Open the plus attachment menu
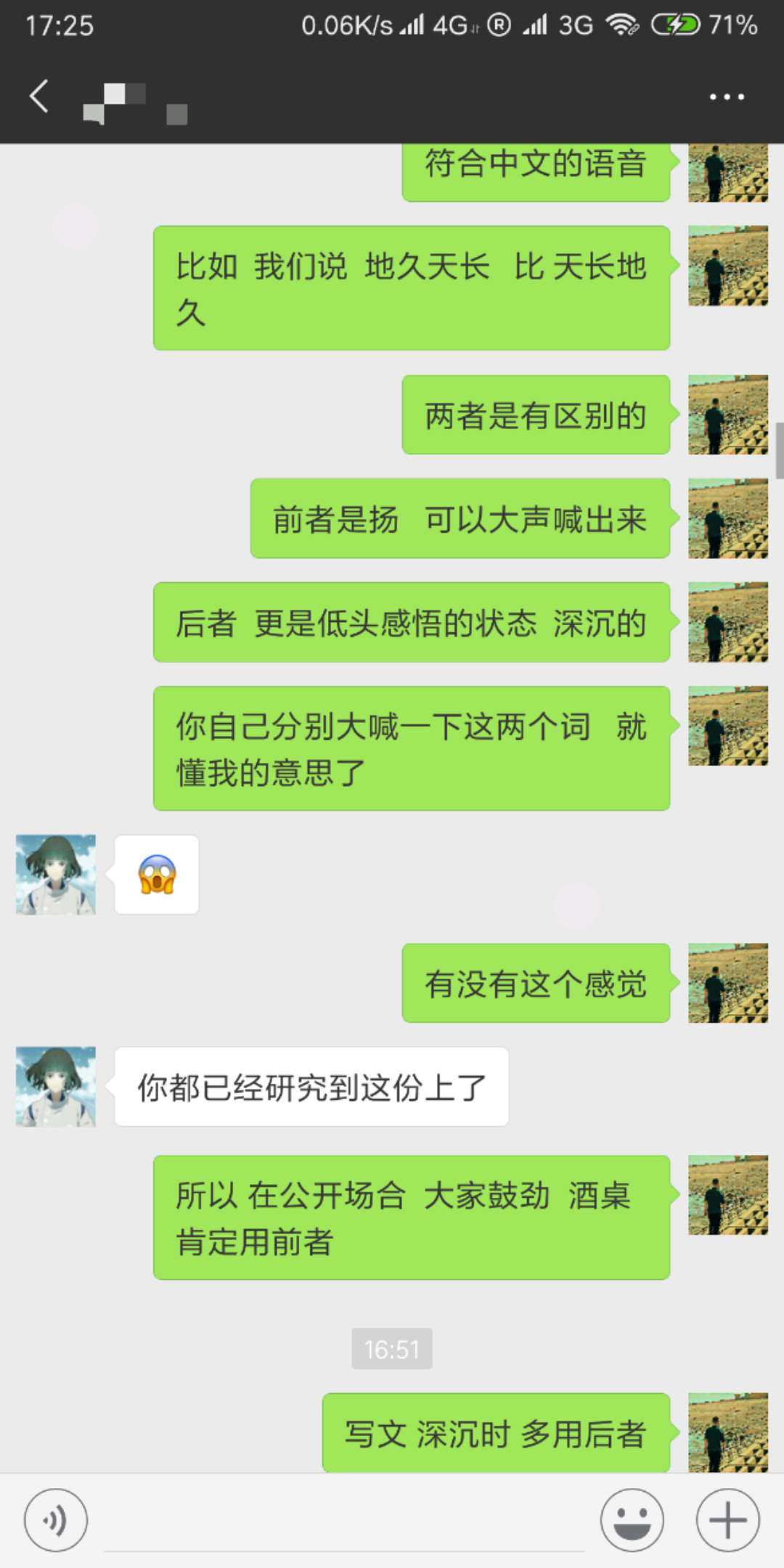This screenshot has width=784, height=1568. (x=727, y=1520)
